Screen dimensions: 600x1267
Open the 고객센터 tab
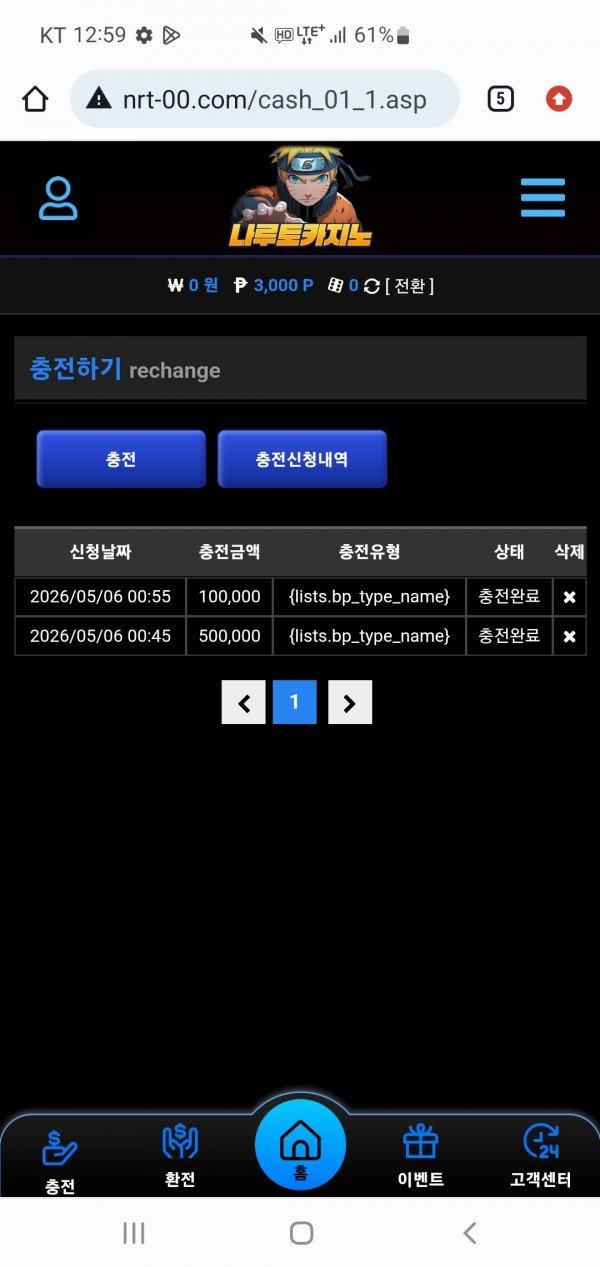pyautogui.click(x=540, y=1156)
